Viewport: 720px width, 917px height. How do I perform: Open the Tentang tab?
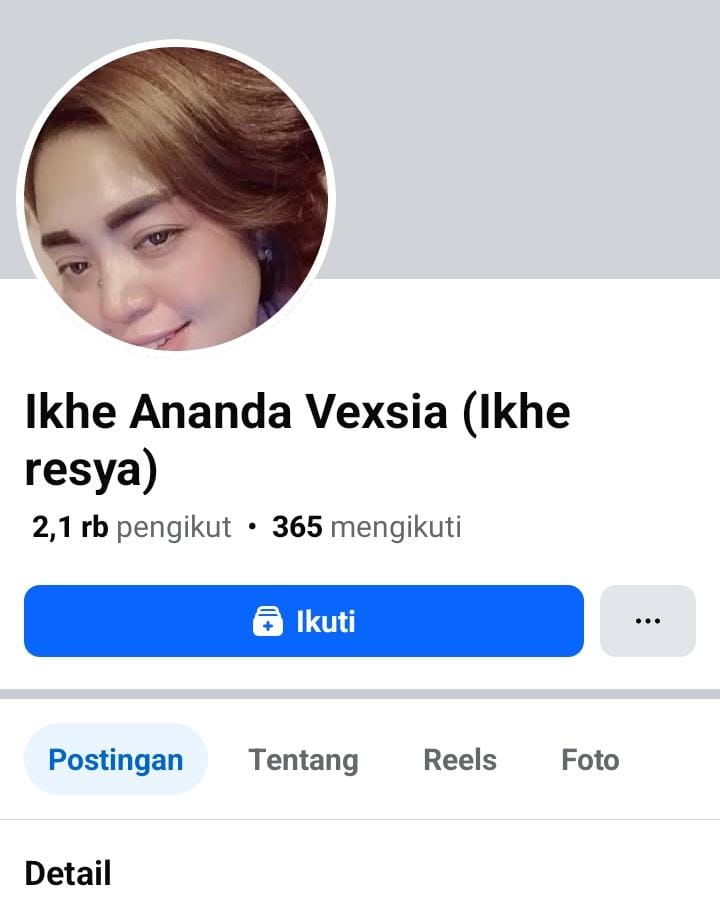pos(303,759)
